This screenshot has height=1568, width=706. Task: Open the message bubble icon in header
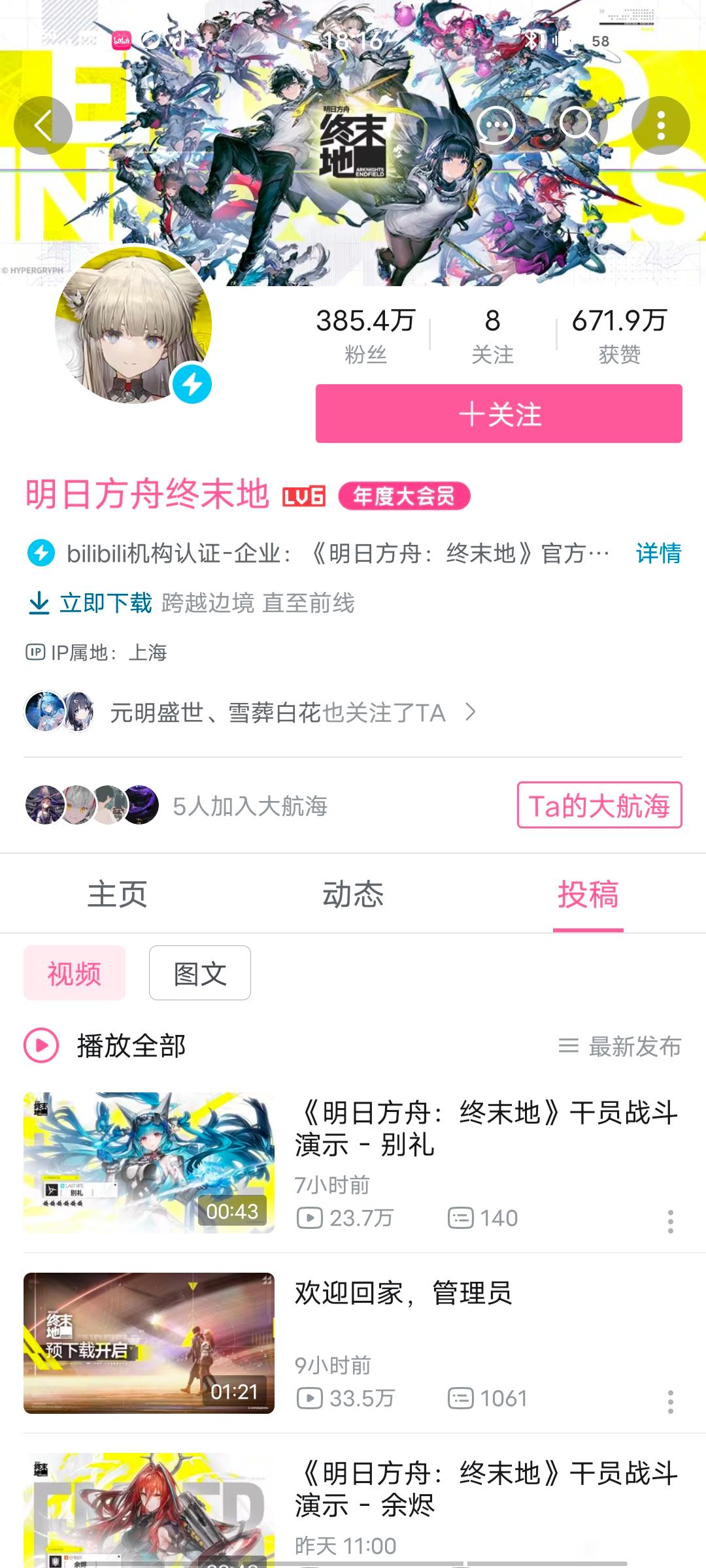point(496,125)
